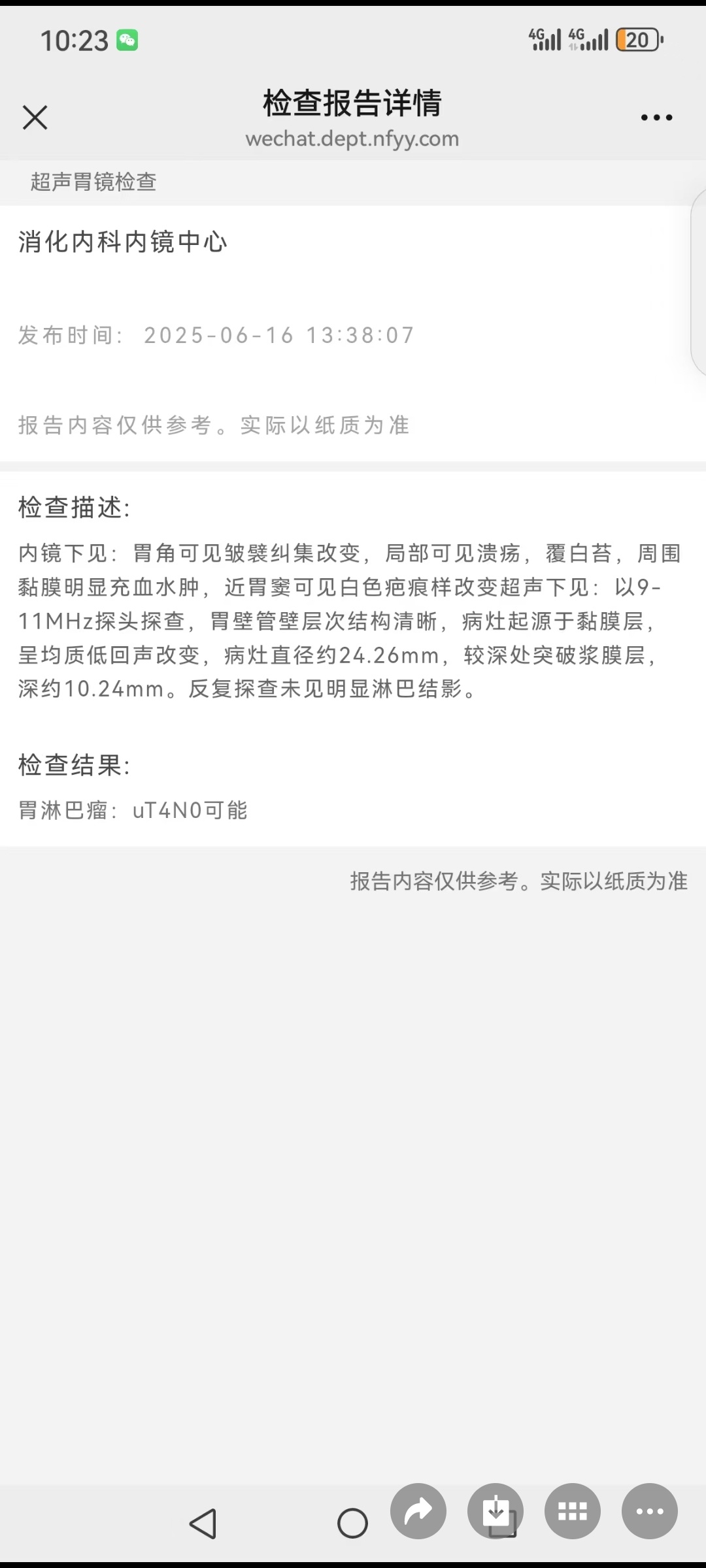
Task: Tap the floating download button
Action: [x=496, y=1511]
